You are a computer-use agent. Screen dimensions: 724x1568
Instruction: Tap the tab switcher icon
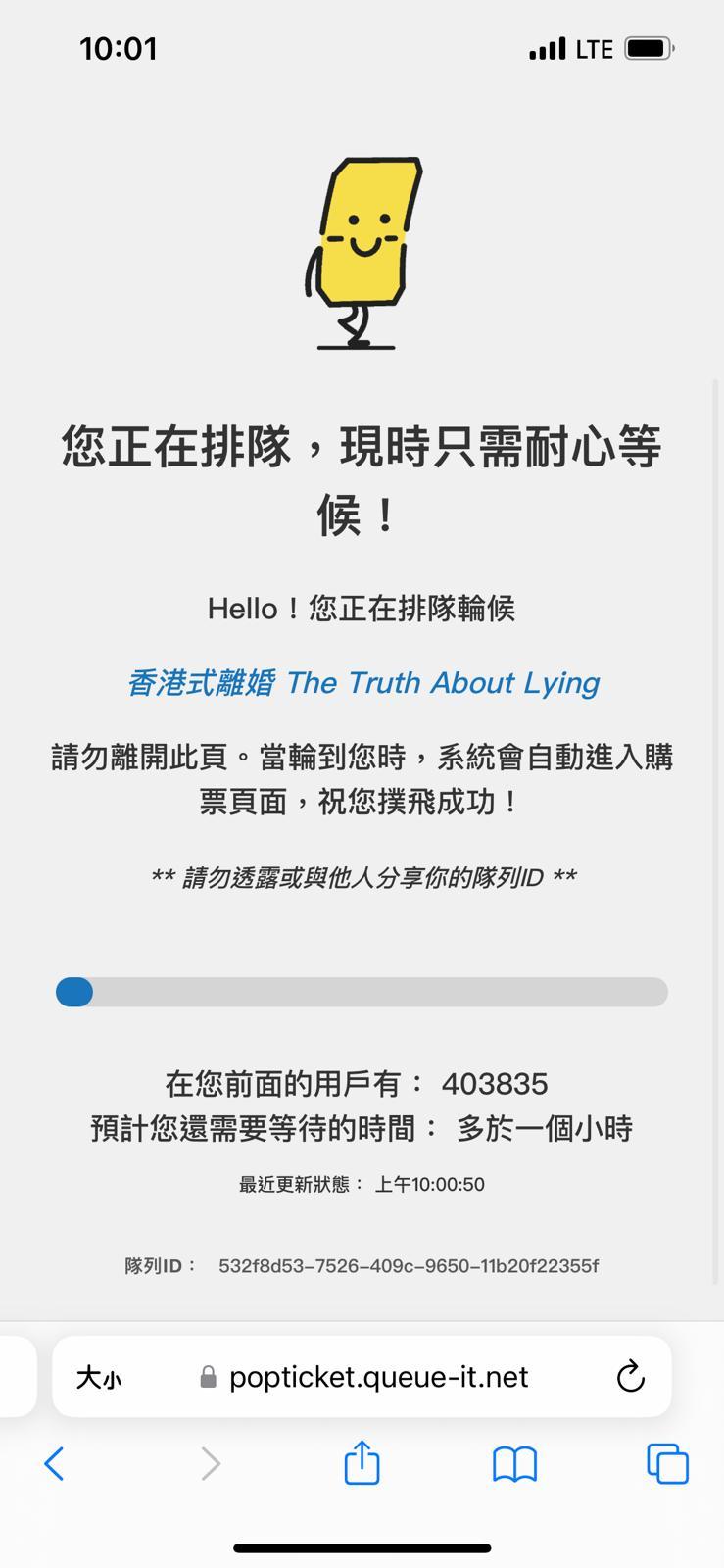click(668, 1463)
